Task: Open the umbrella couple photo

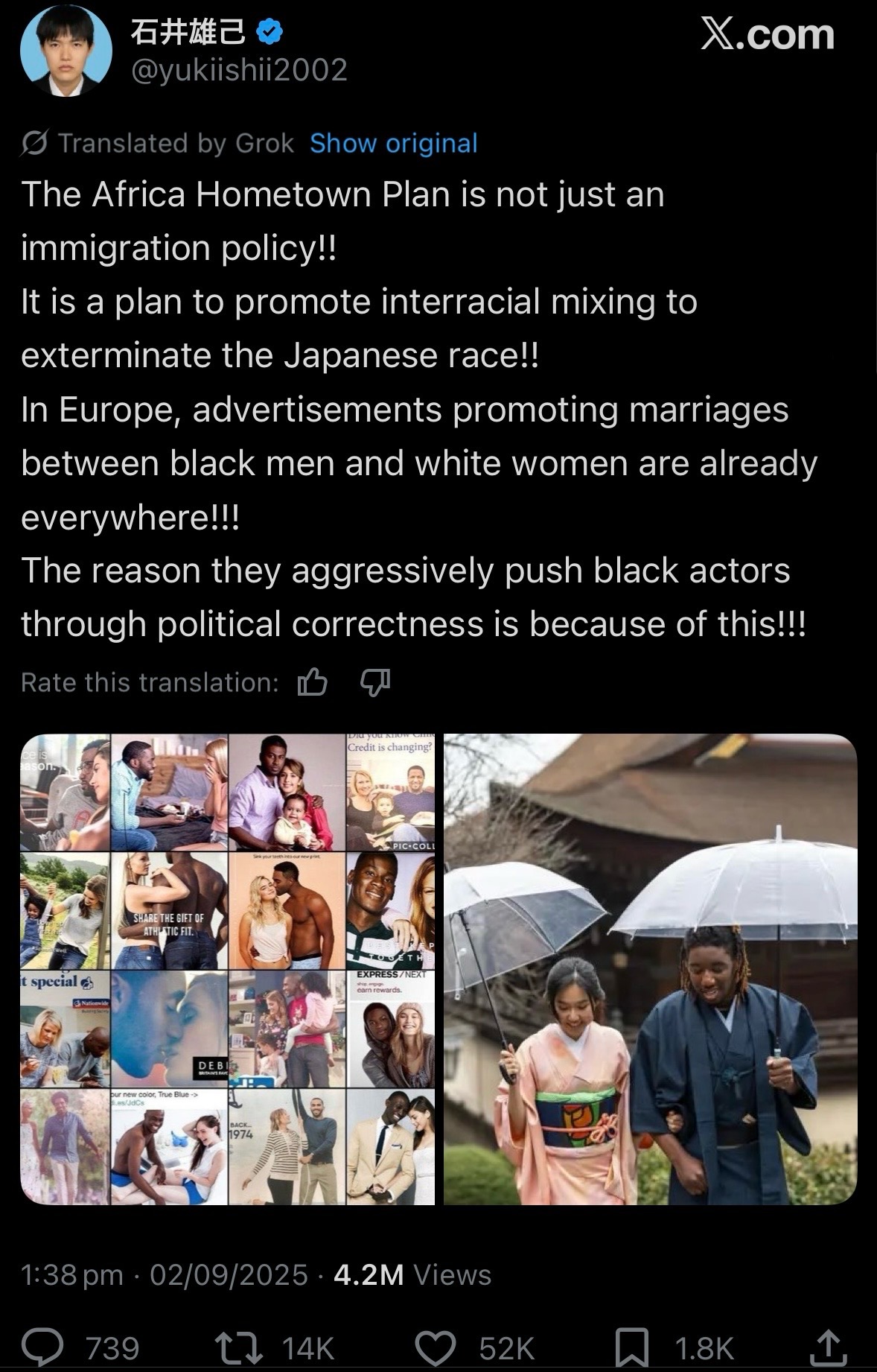Action: [x=650, y=969]
